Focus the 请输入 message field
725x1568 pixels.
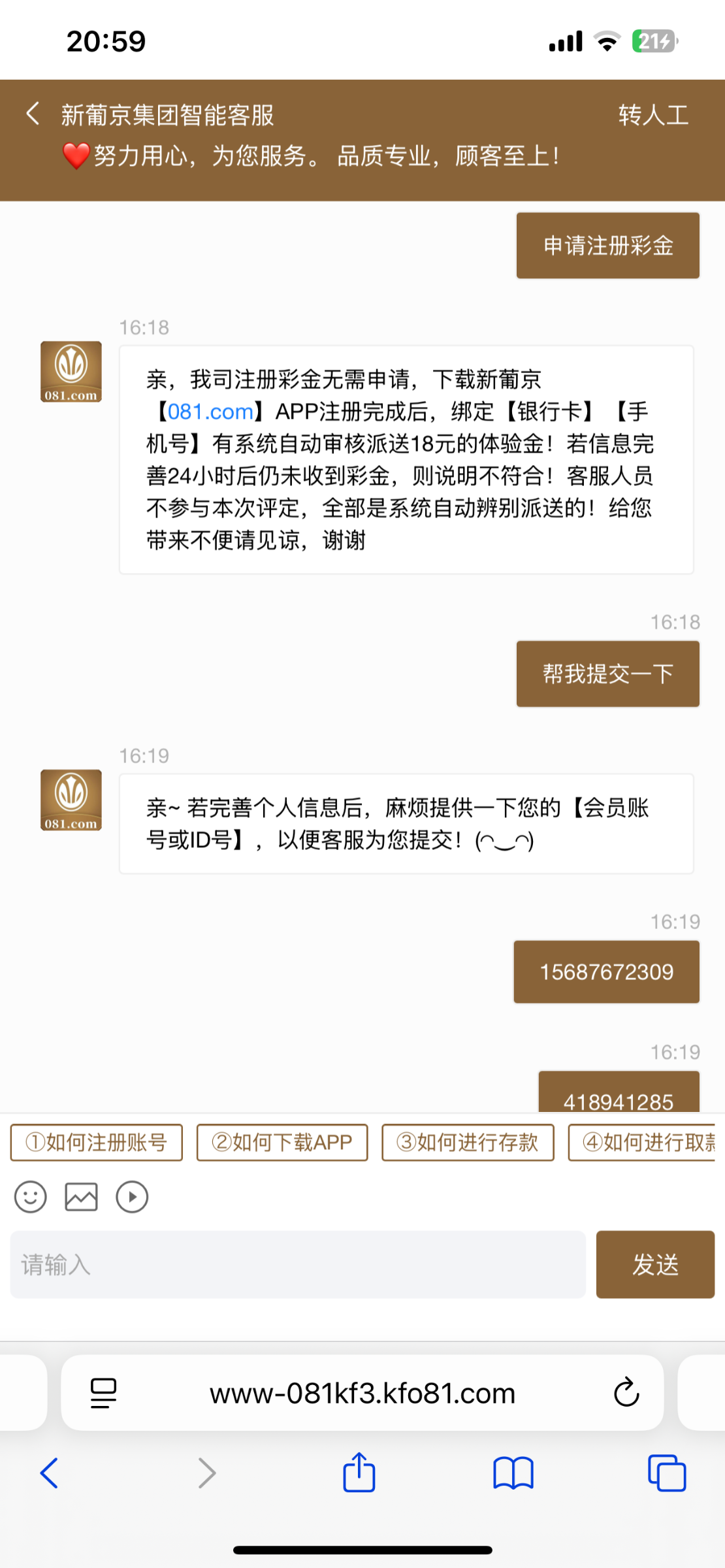(298, 1264)
